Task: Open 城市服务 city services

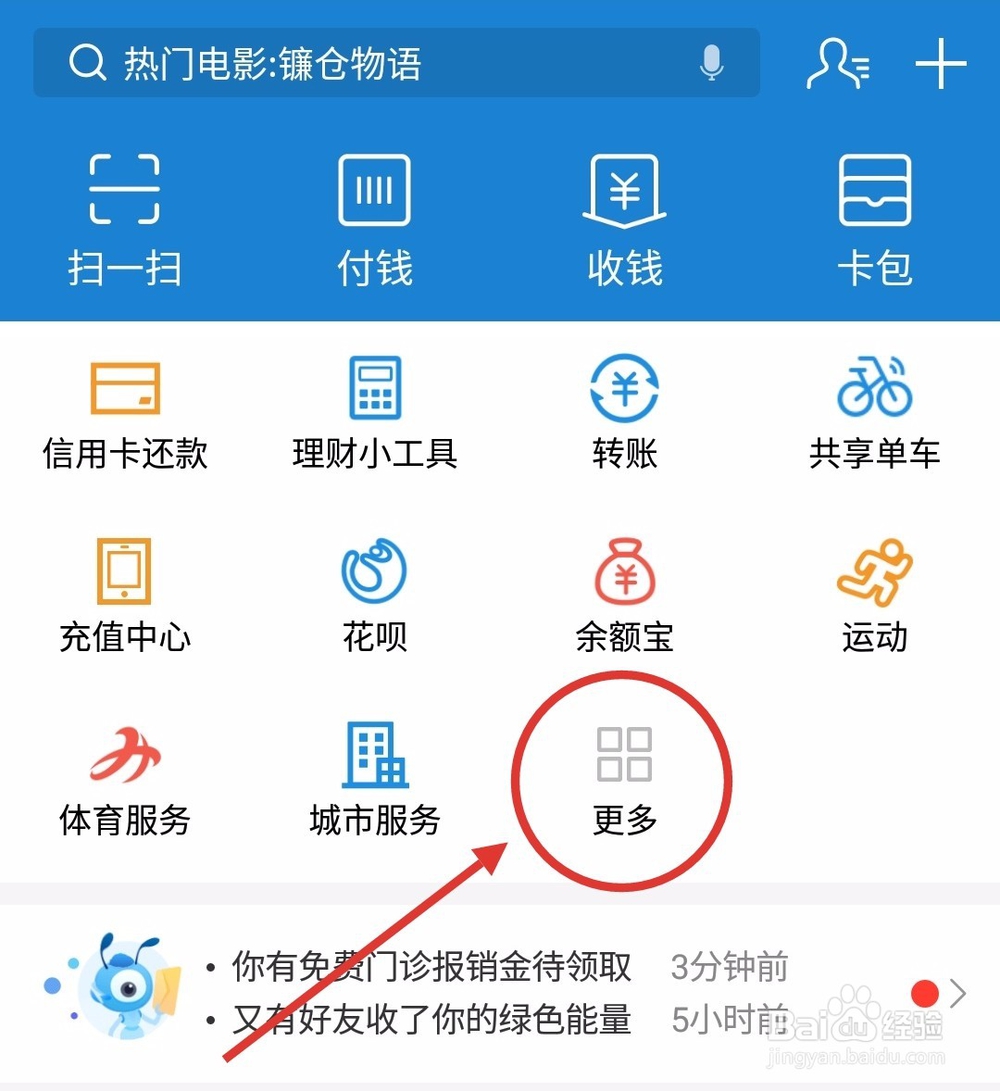Action: pos(374,780)
